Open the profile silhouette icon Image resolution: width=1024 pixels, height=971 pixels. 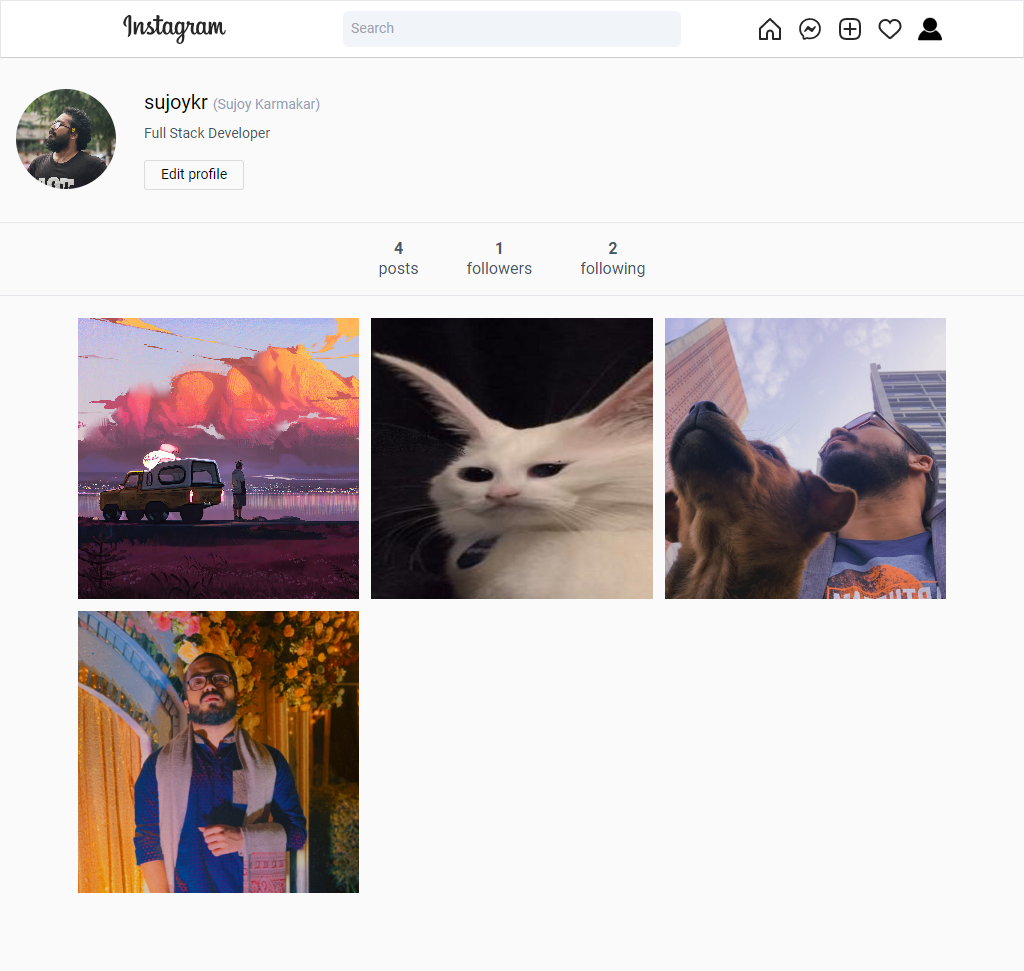point(930,29)
